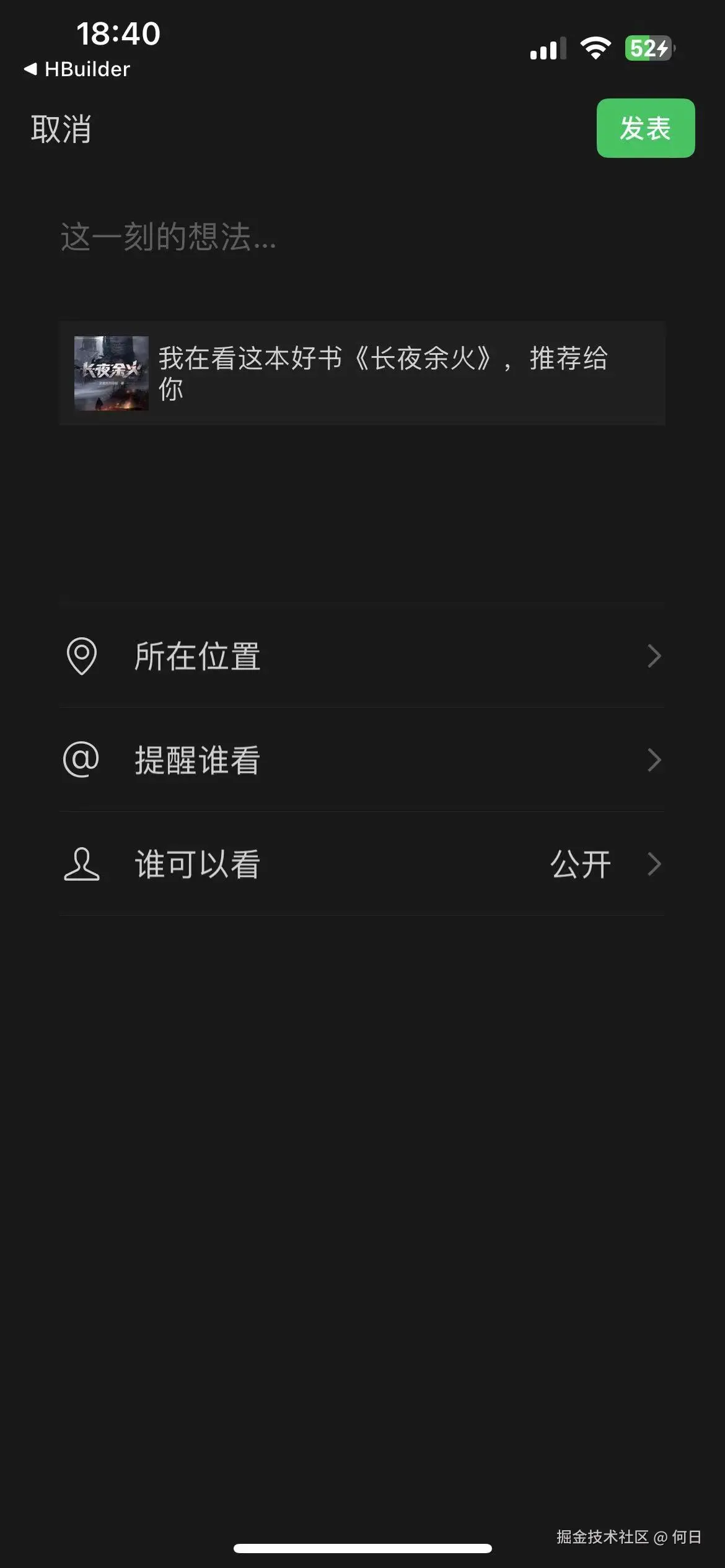Choose contacts under 提醒谁看
Image resolution: width=725 pixels, height=1568 pixels.
(362, 760)
